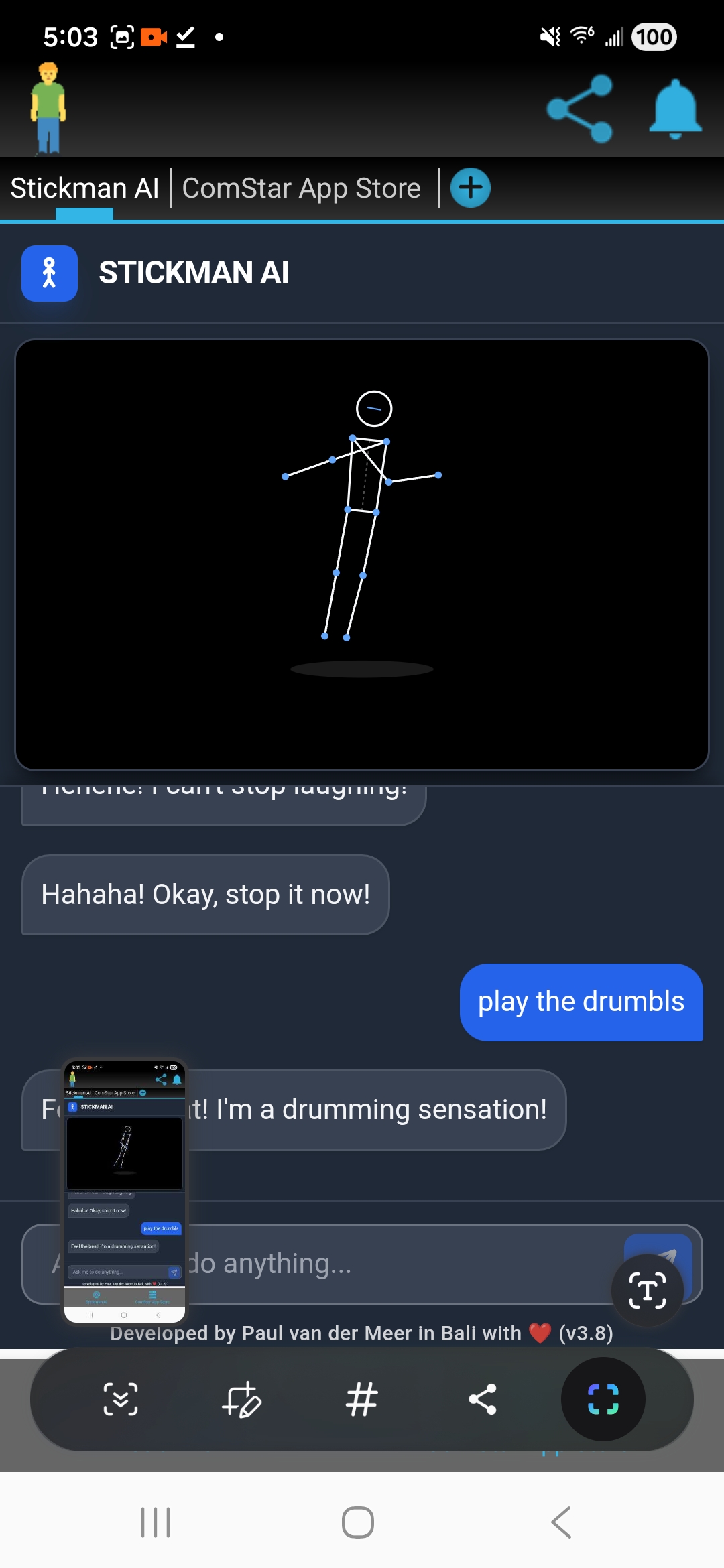
Task: Edit the screenshot with the pen icon
Action: [243, 1399]
